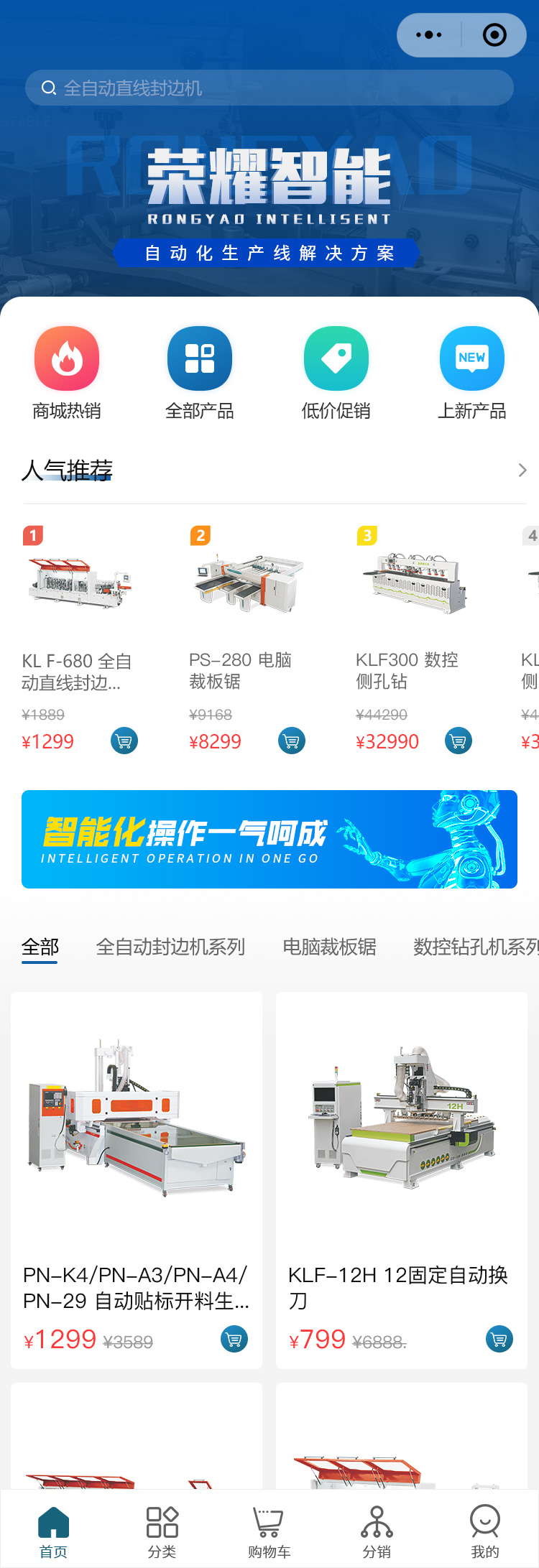This screenshot has width=539, height=1568.
Task: Open 全部产品 shortcut
Action: 200,372
